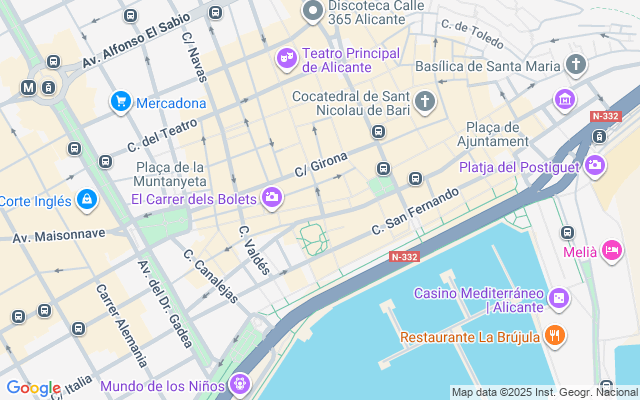Select the Casino Mediterráneo Alicante pin
Image resolution: width=640 pixels, height=400 pixels.
[558, 298]
